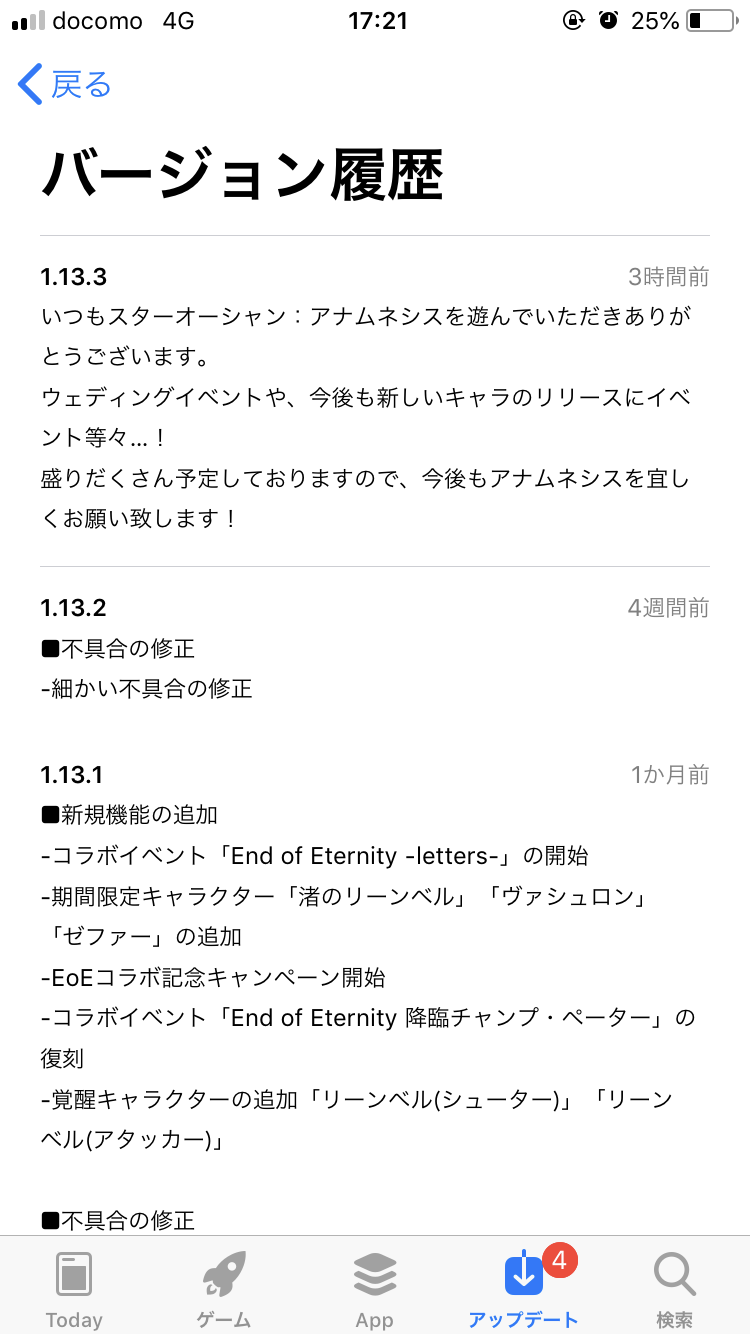Select the App tab

coord(375,1288)
